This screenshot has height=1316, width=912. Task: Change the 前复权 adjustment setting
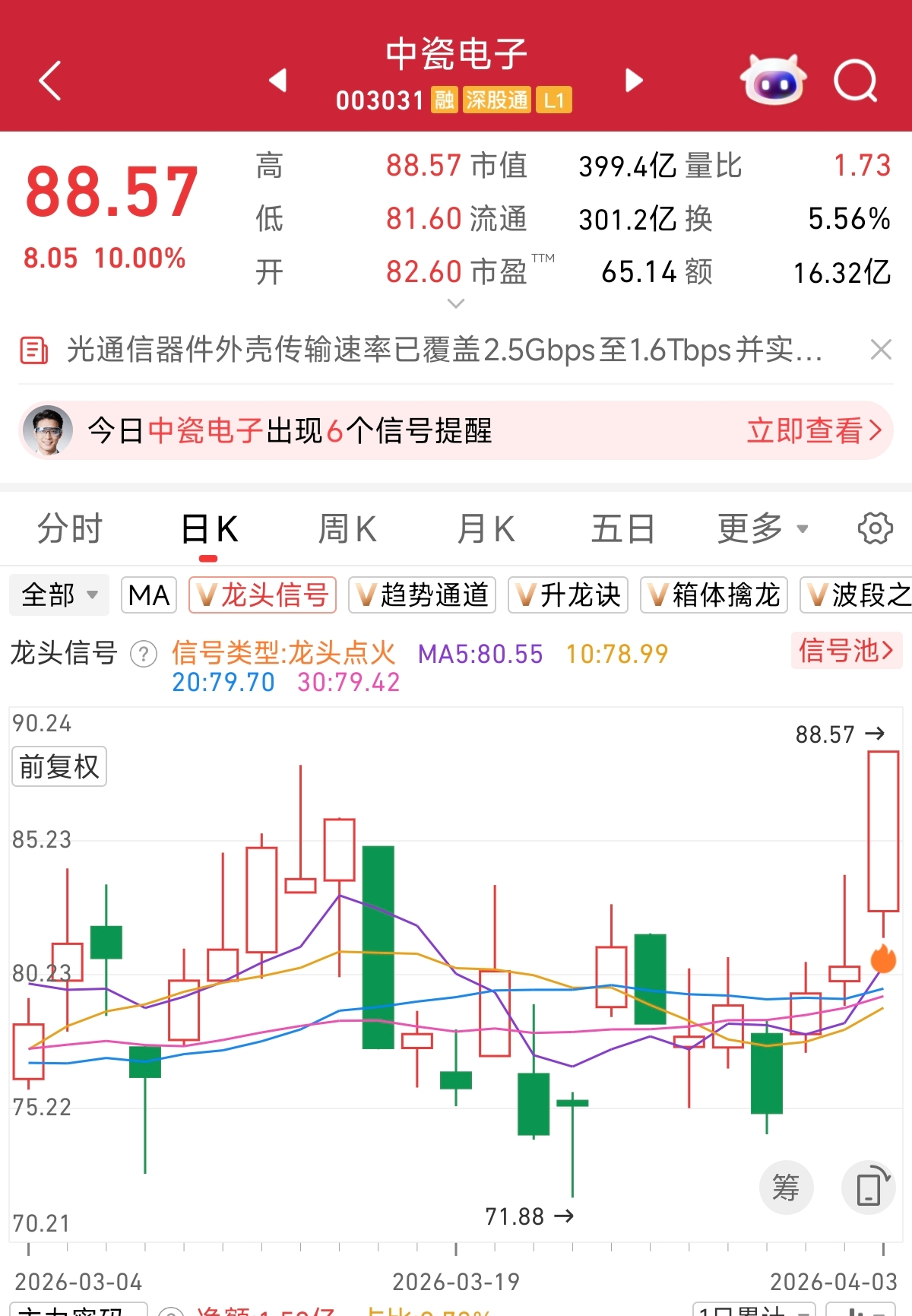(x=59, y=766)
